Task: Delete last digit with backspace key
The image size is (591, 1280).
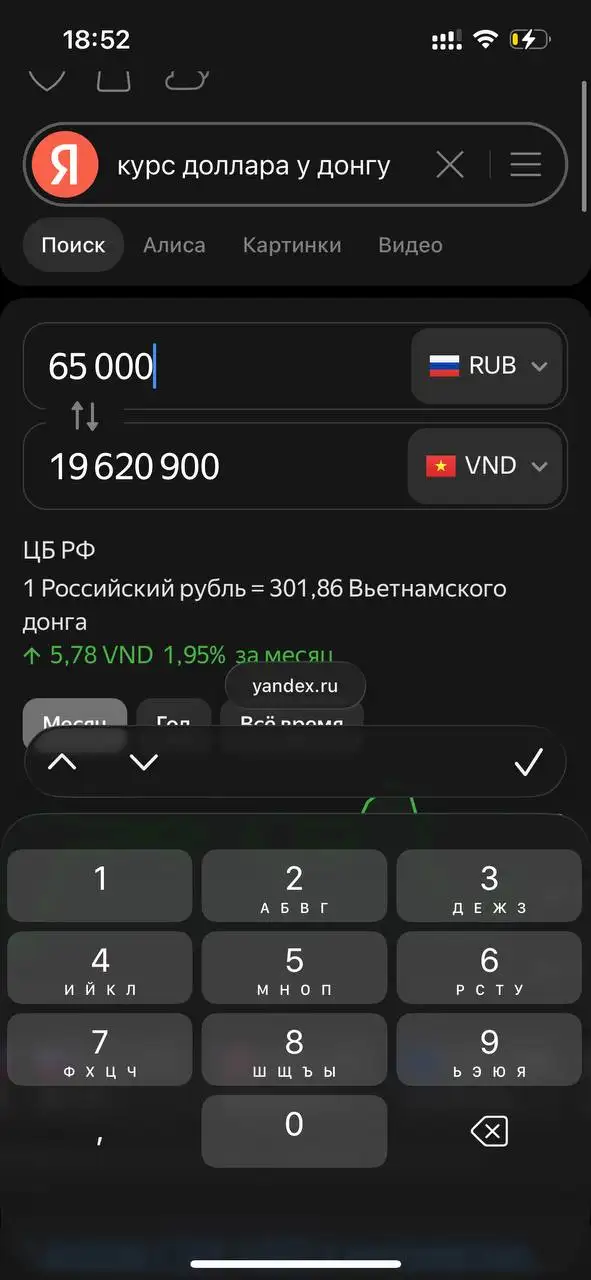Action: click(489, 1131)
